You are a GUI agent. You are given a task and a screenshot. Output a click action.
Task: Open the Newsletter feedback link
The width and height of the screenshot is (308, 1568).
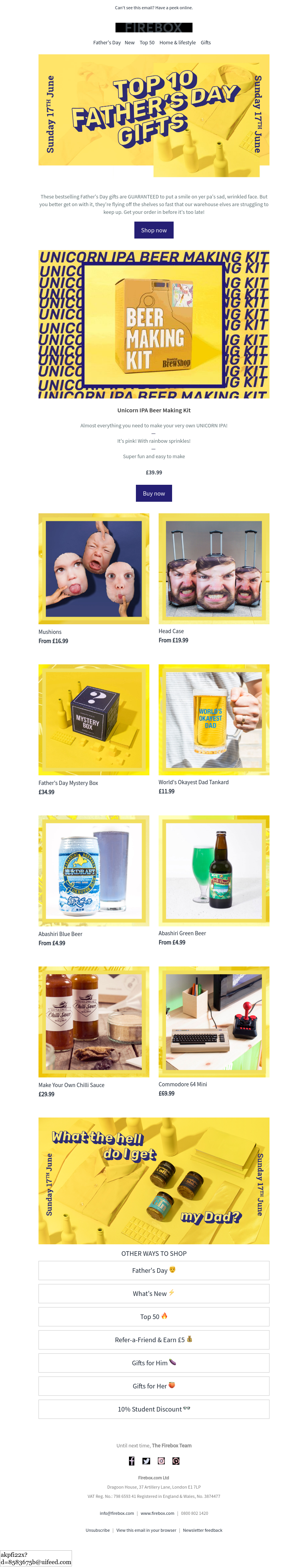click(x=202, y=1530)
